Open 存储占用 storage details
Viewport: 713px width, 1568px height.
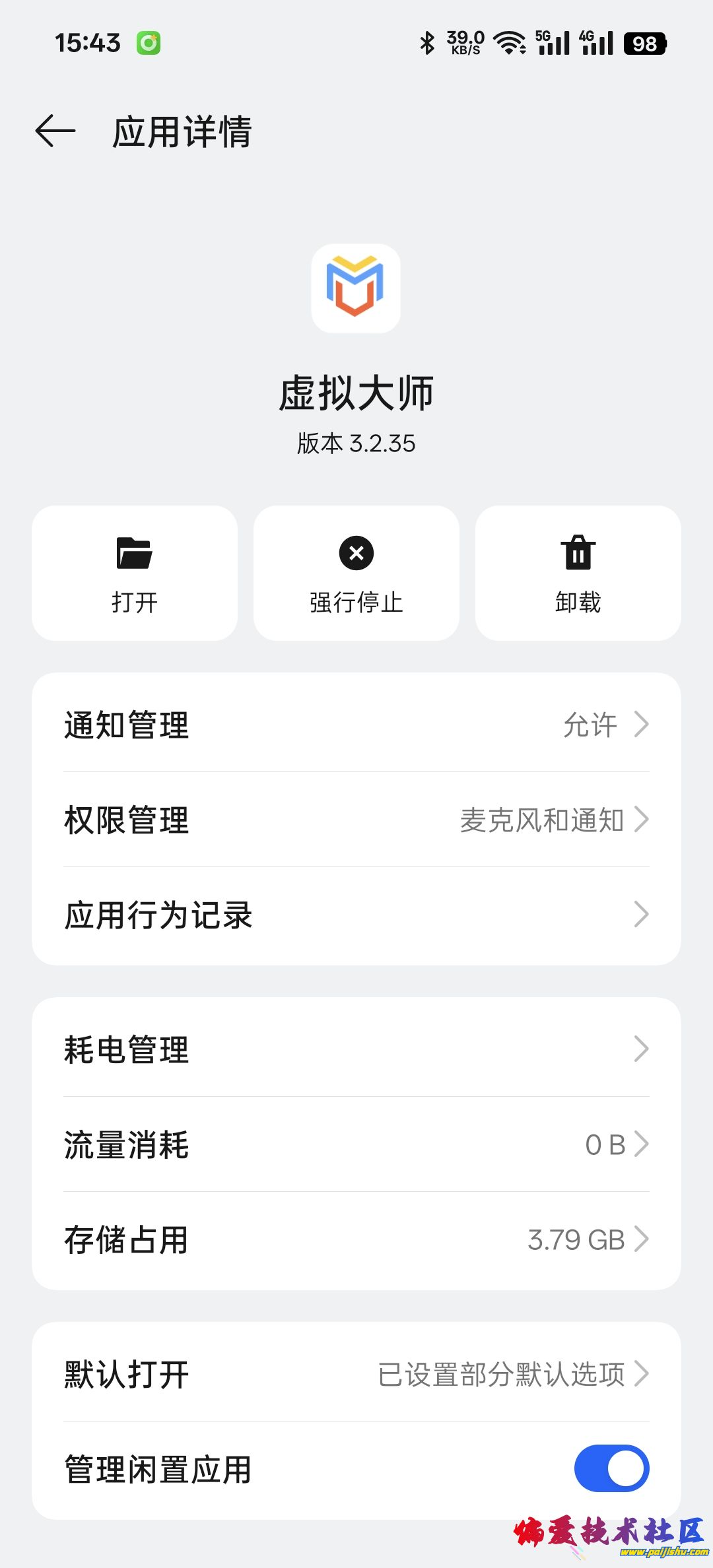356,1239
